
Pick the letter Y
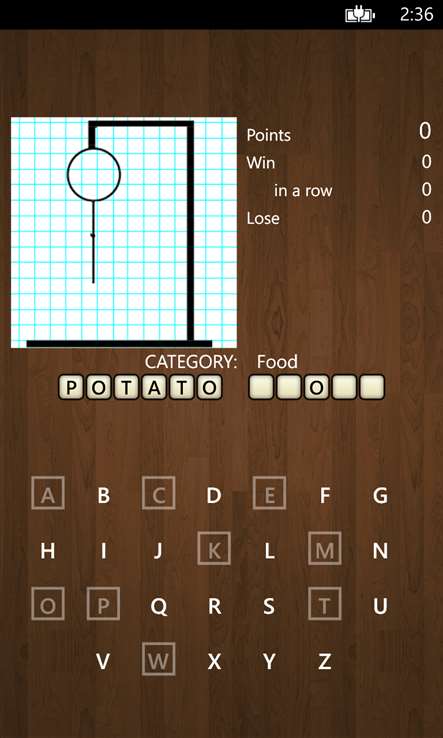click(269, 661)
